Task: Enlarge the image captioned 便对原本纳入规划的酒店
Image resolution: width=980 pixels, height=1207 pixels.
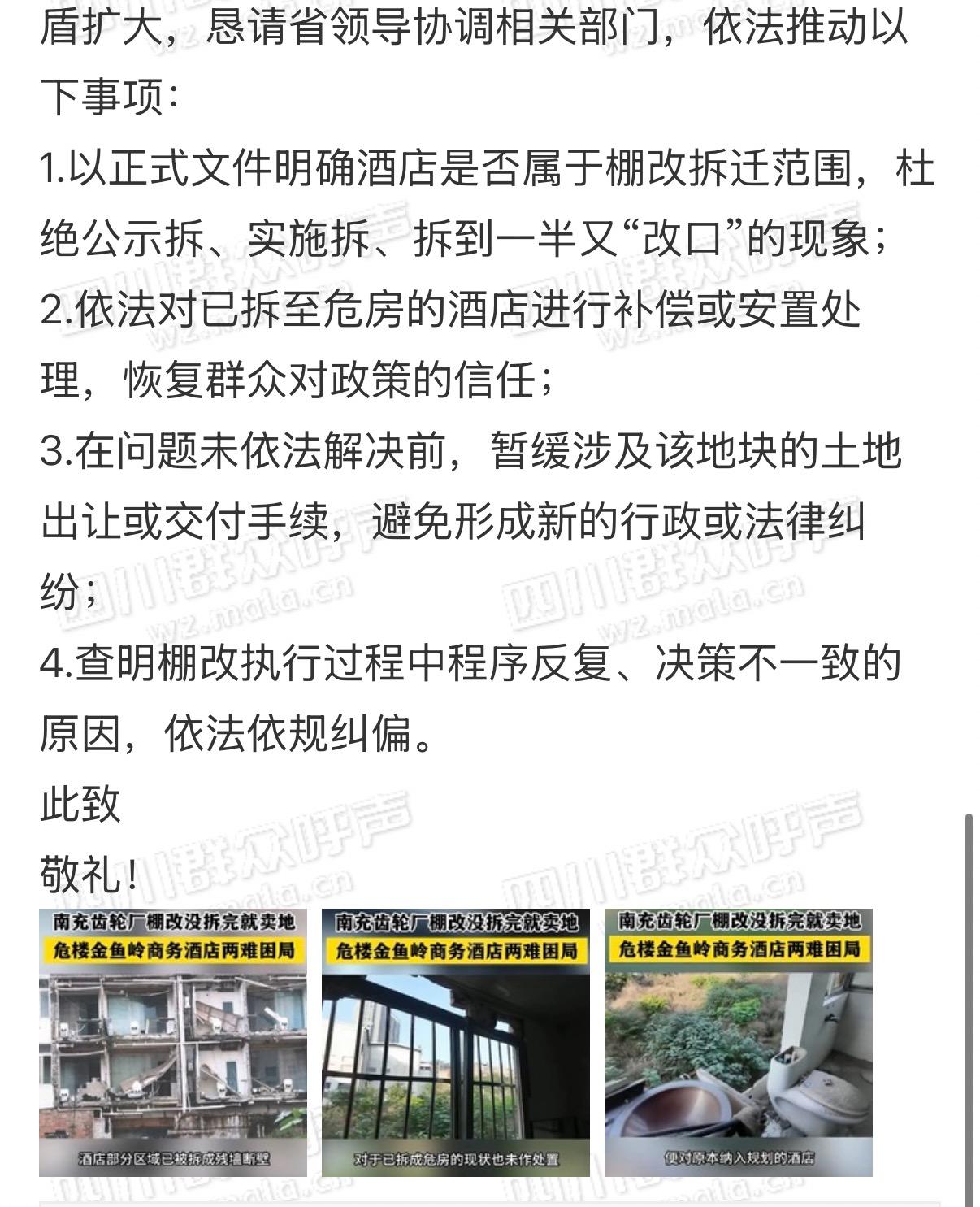Action: point(738,1042)
